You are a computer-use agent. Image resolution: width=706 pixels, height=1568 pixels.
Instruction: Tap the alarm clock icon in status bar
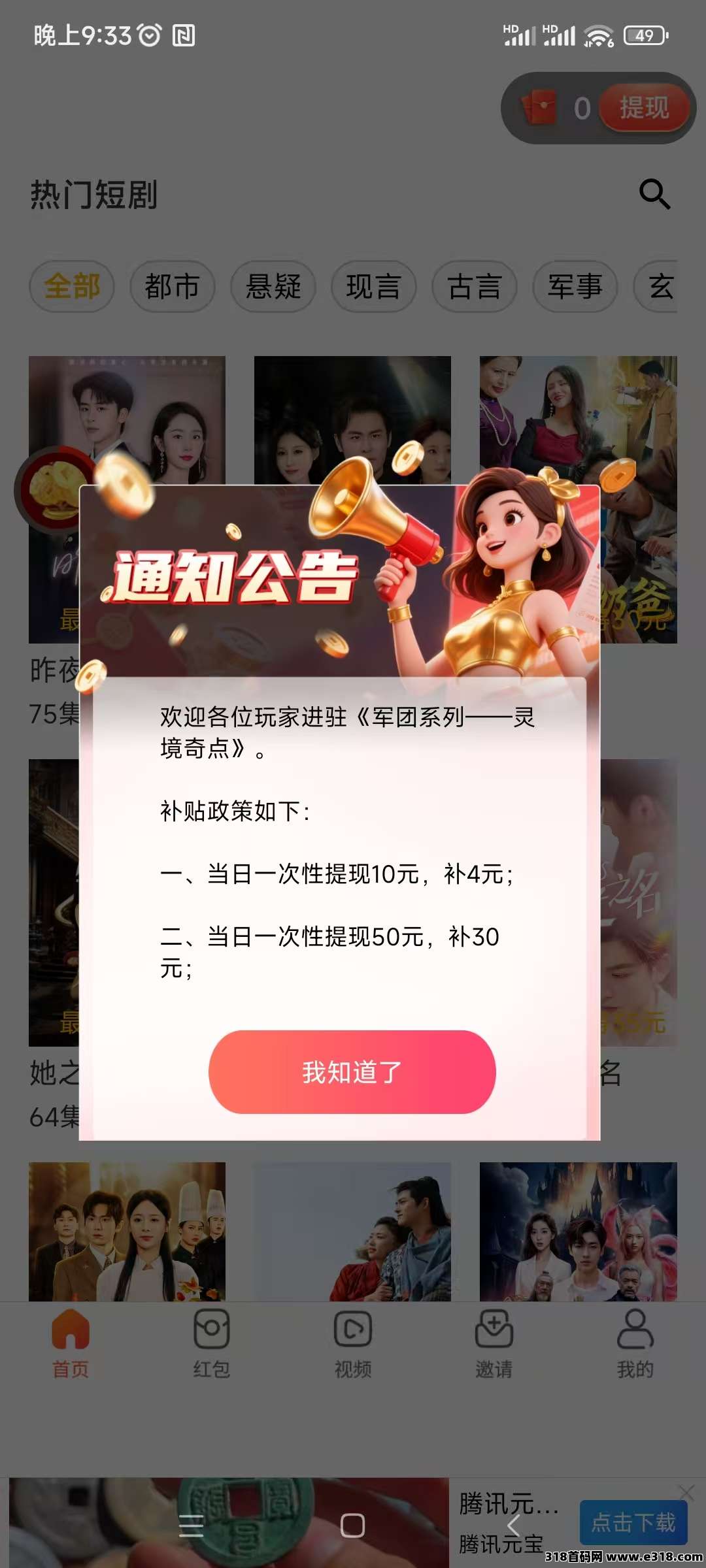click(x=149, y=36)
